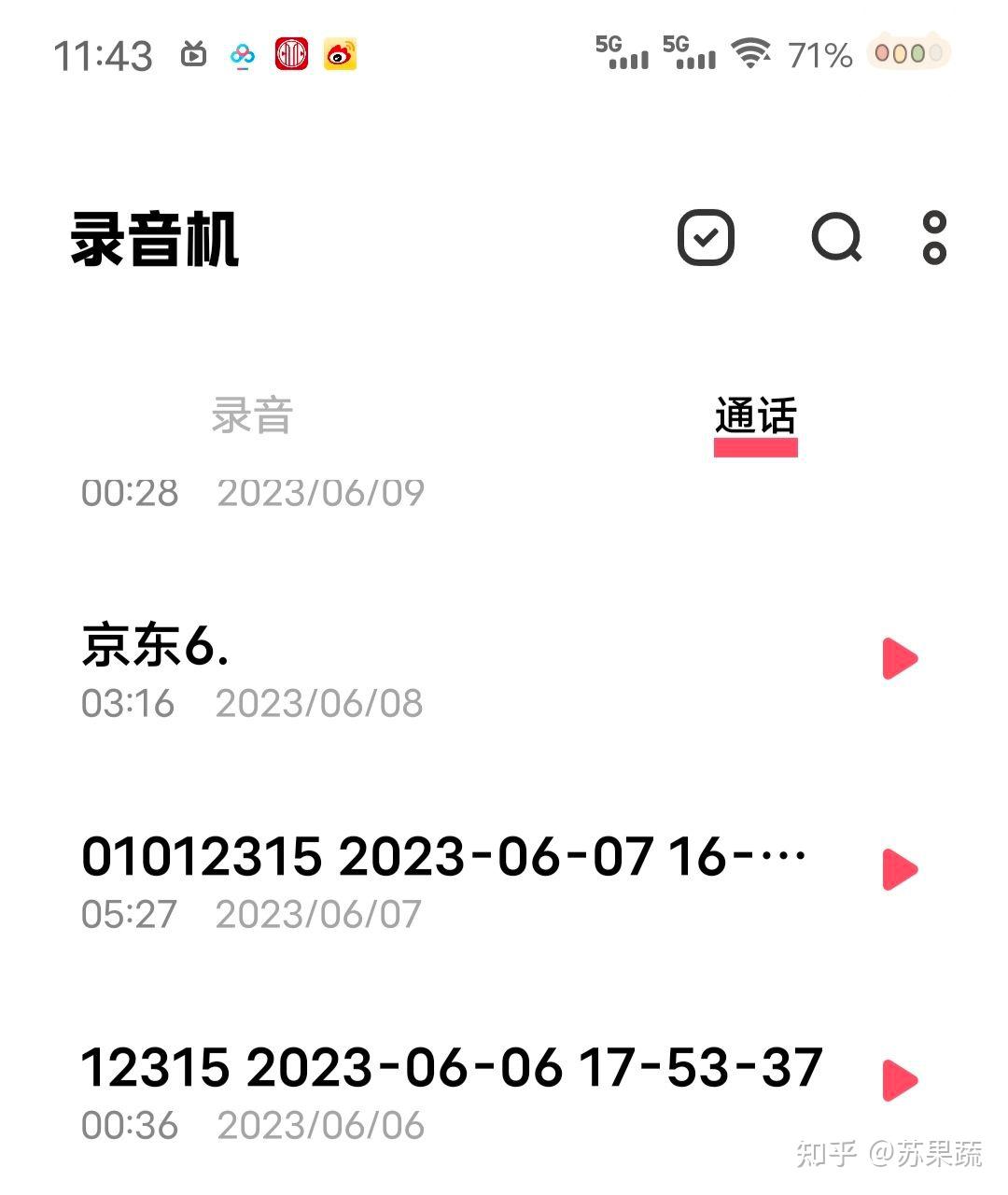Switch to the 录音 tab
The height and width of the screenshot is (1195, 1008).
252,415
